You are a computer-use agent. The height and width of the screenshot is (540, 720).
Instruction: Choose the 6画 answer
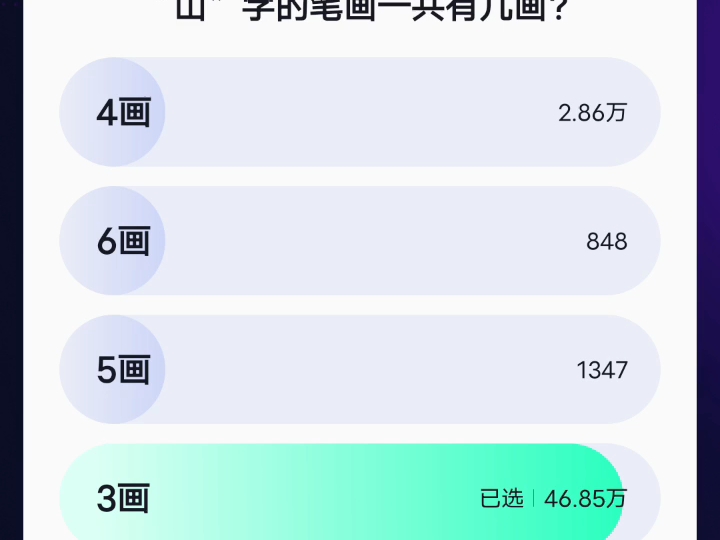pos(360,241)
